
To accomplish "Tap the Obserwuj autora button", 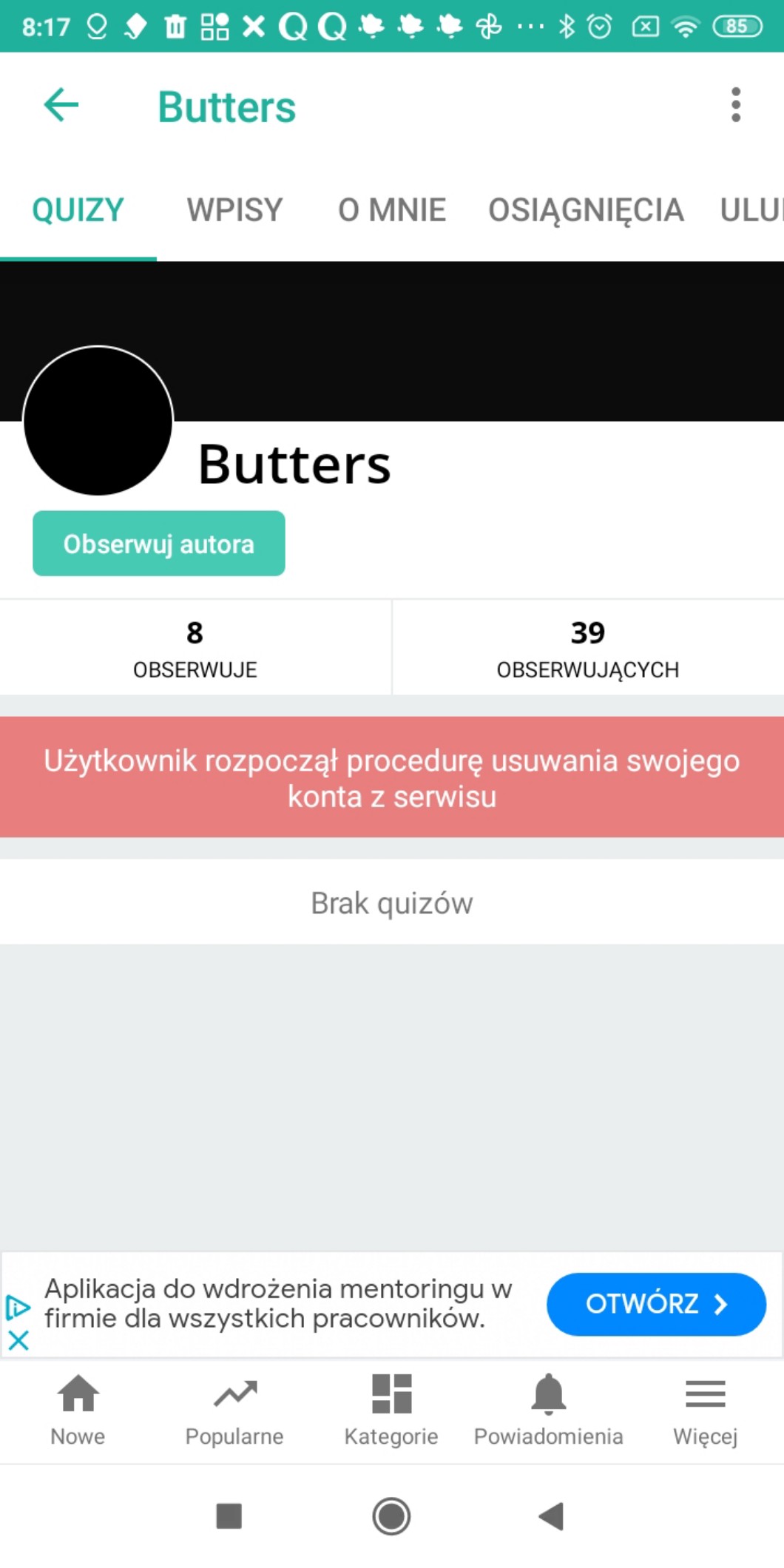I will pos(158,544).
